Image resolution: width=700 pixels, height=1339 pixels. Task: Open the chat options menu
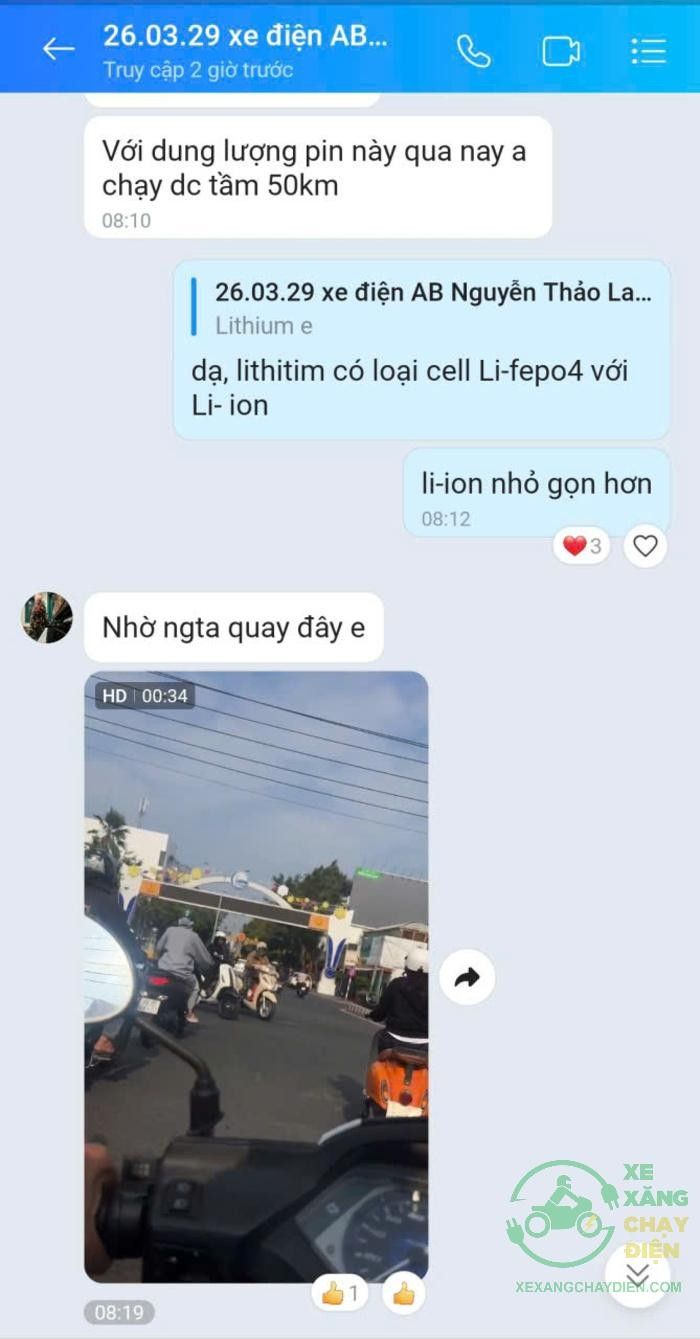point(648,51)
